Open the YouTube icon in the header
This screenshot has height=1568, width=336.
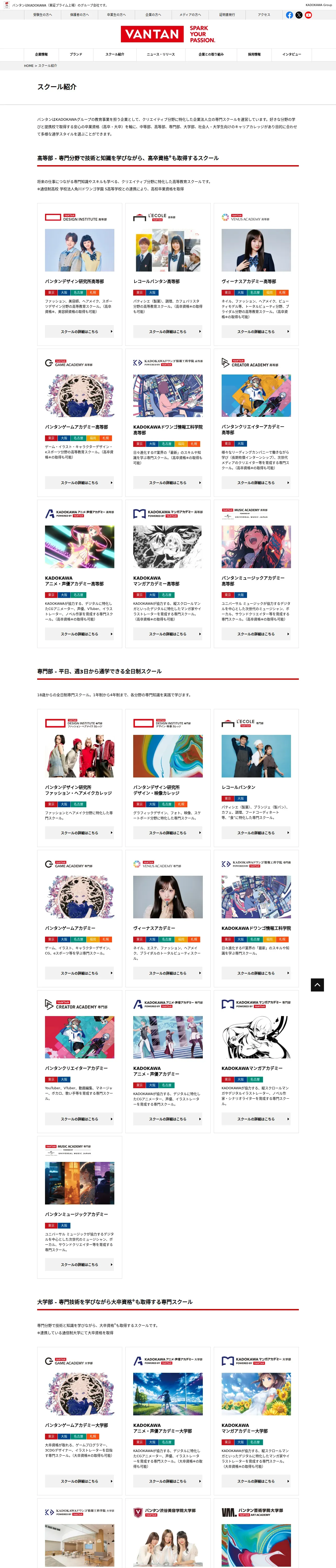click(309, 15)
